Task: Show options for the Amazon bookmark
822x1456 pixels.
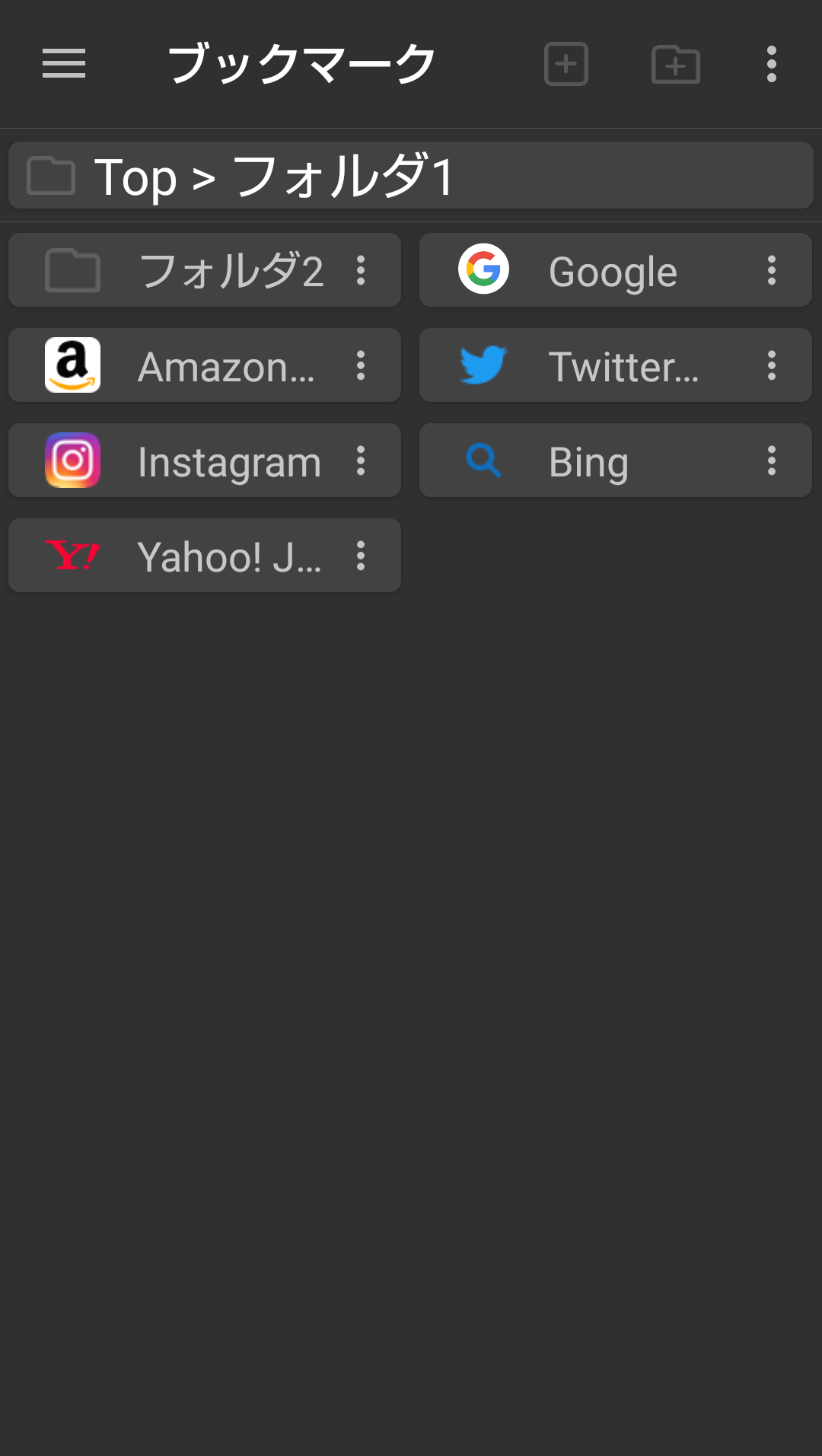Action: [x=361, y=365]
